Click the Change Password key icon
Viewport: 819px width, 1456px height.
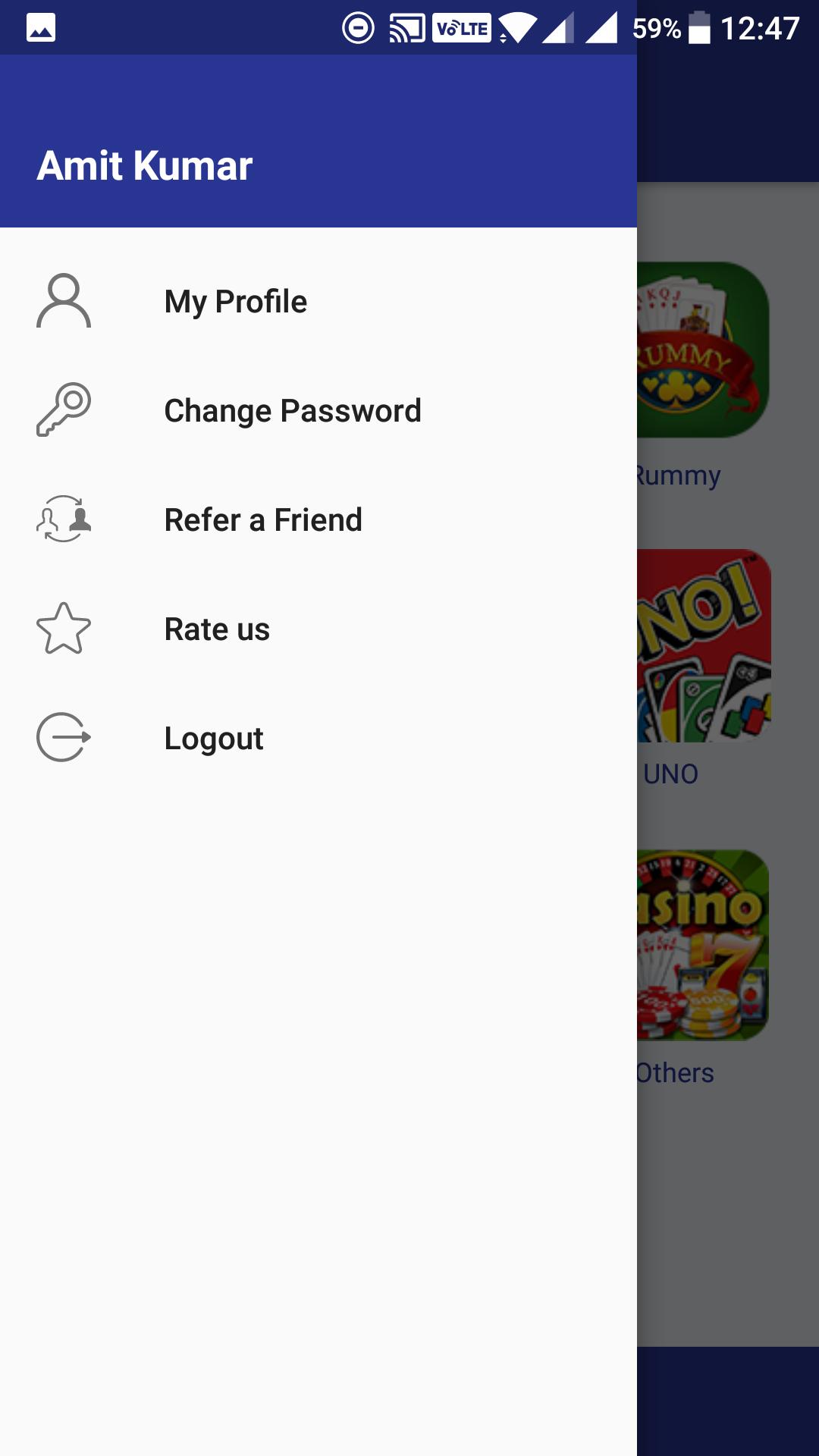pos(64,410)
